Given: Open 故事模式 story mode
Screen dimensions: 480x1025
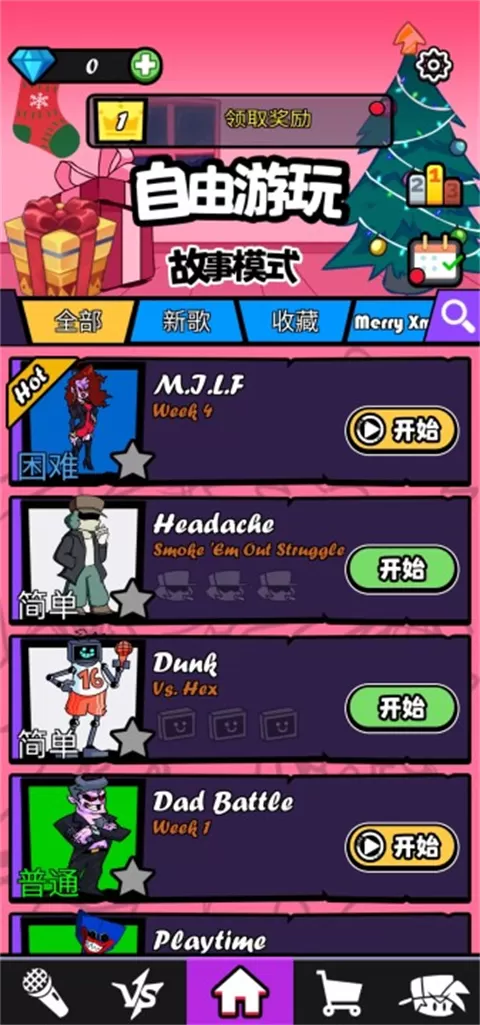Looking at the screenshot, I should [234, 266].
